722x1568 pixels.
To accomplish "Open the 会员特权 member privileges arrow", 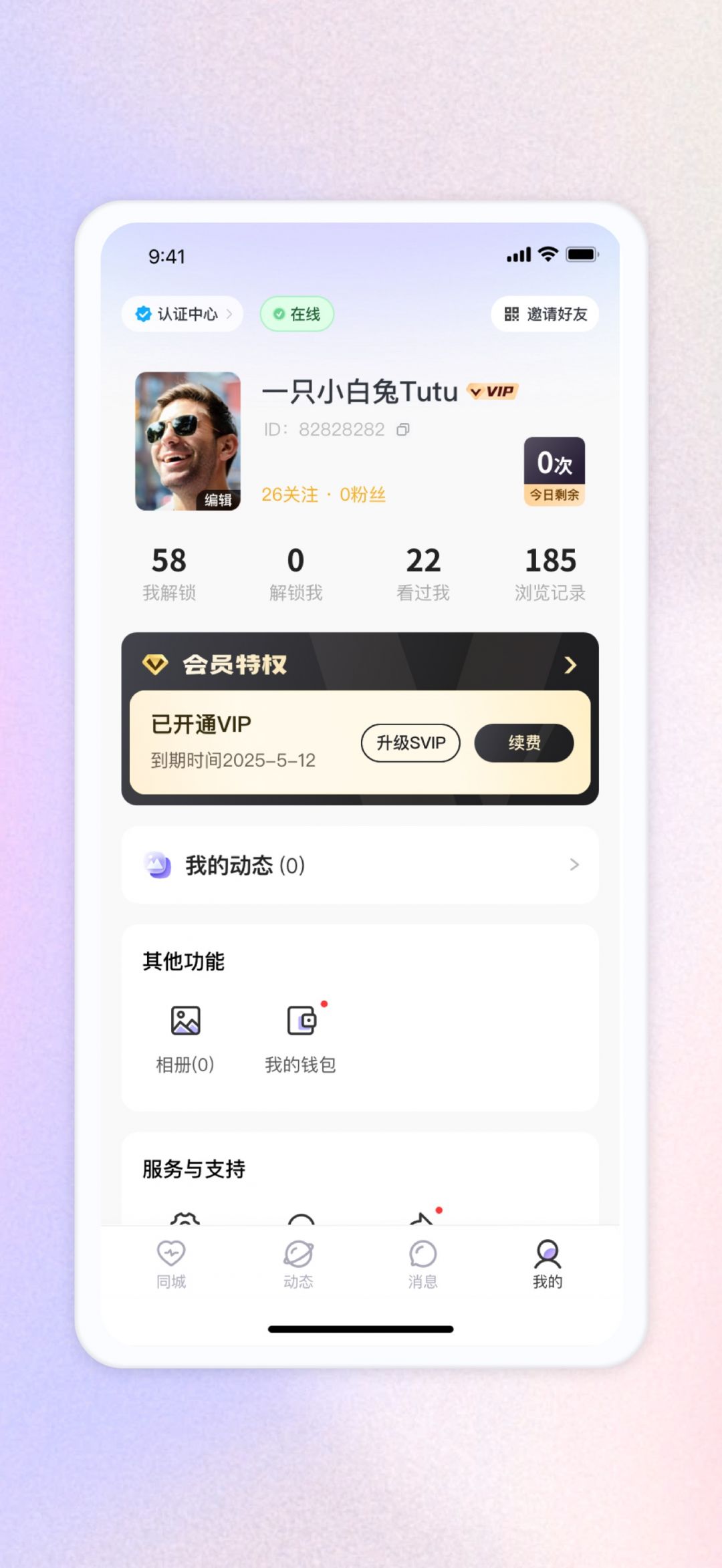I will coord(570,664).
